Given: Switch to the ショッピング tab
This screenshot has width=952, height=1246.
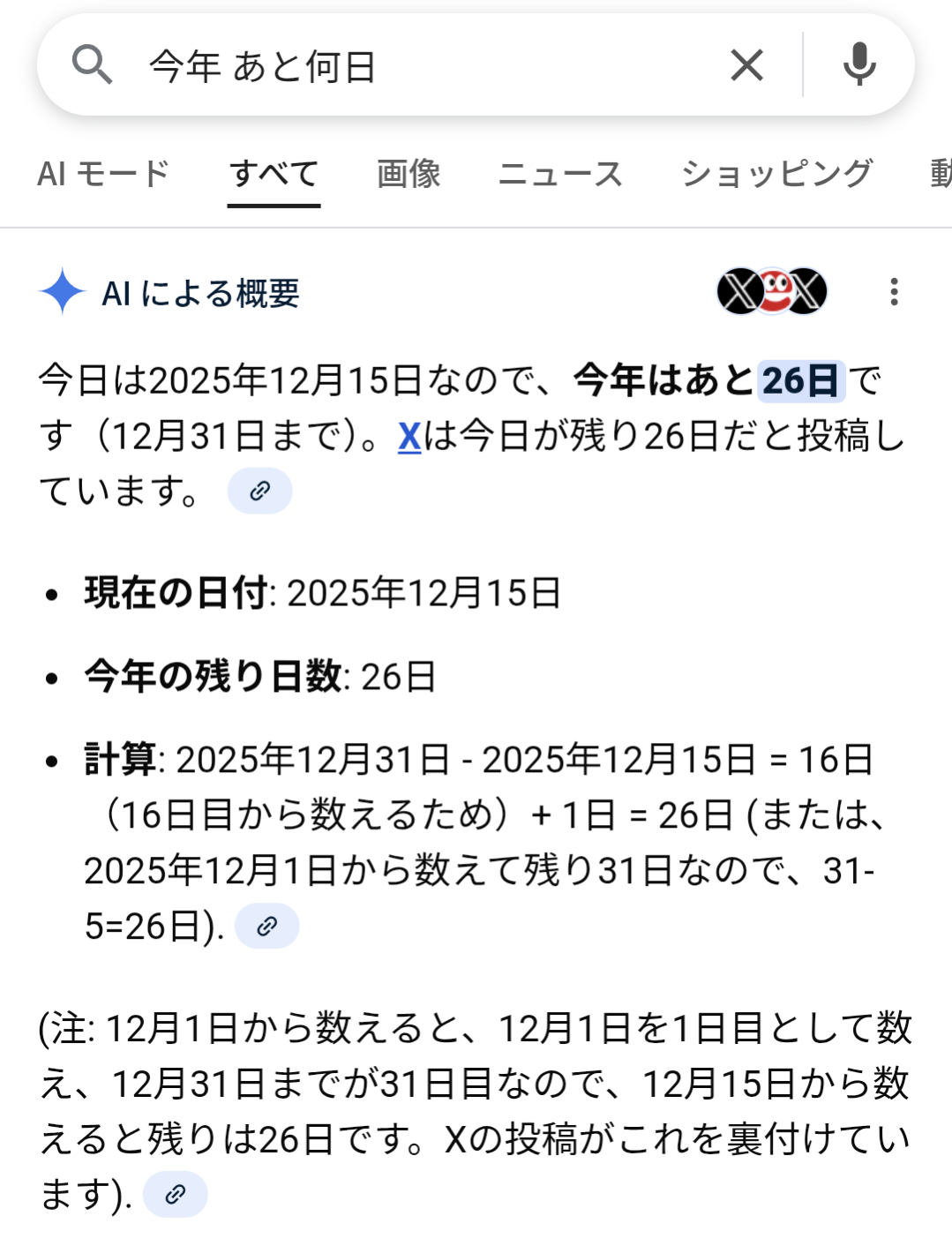Looking at the screenshot, I should [x=776, y=174].
